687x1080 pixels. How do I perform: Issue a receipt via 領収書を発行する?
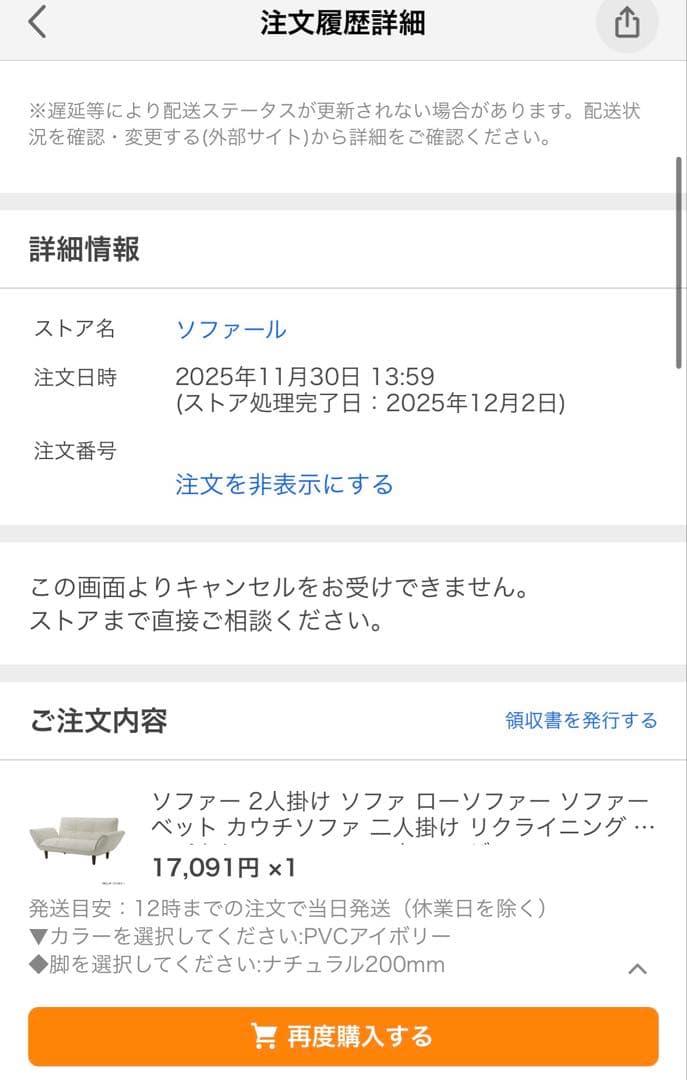pos(581,720)
